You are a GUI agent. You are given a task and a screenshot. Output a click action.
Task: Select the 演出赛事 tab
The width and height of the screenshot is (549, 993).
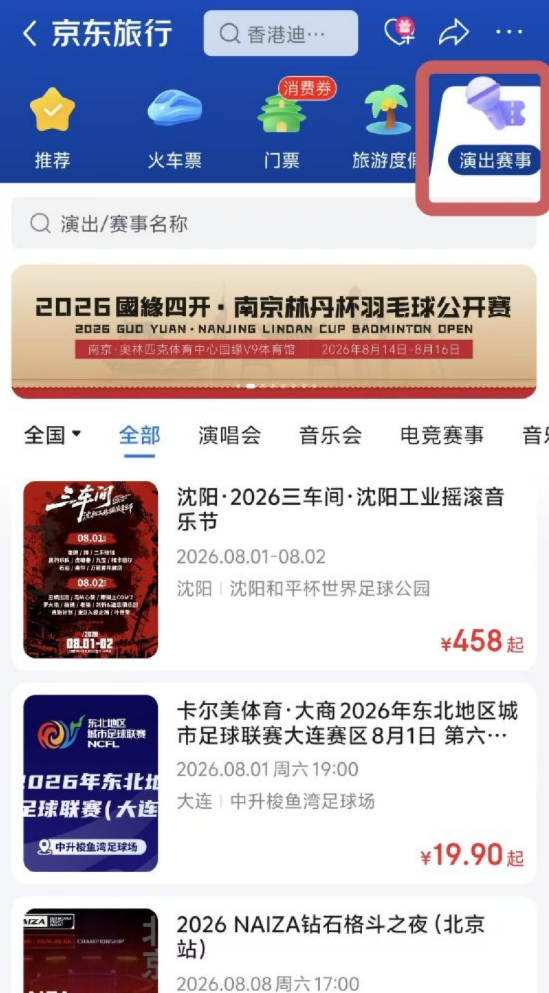coord(495,135)
